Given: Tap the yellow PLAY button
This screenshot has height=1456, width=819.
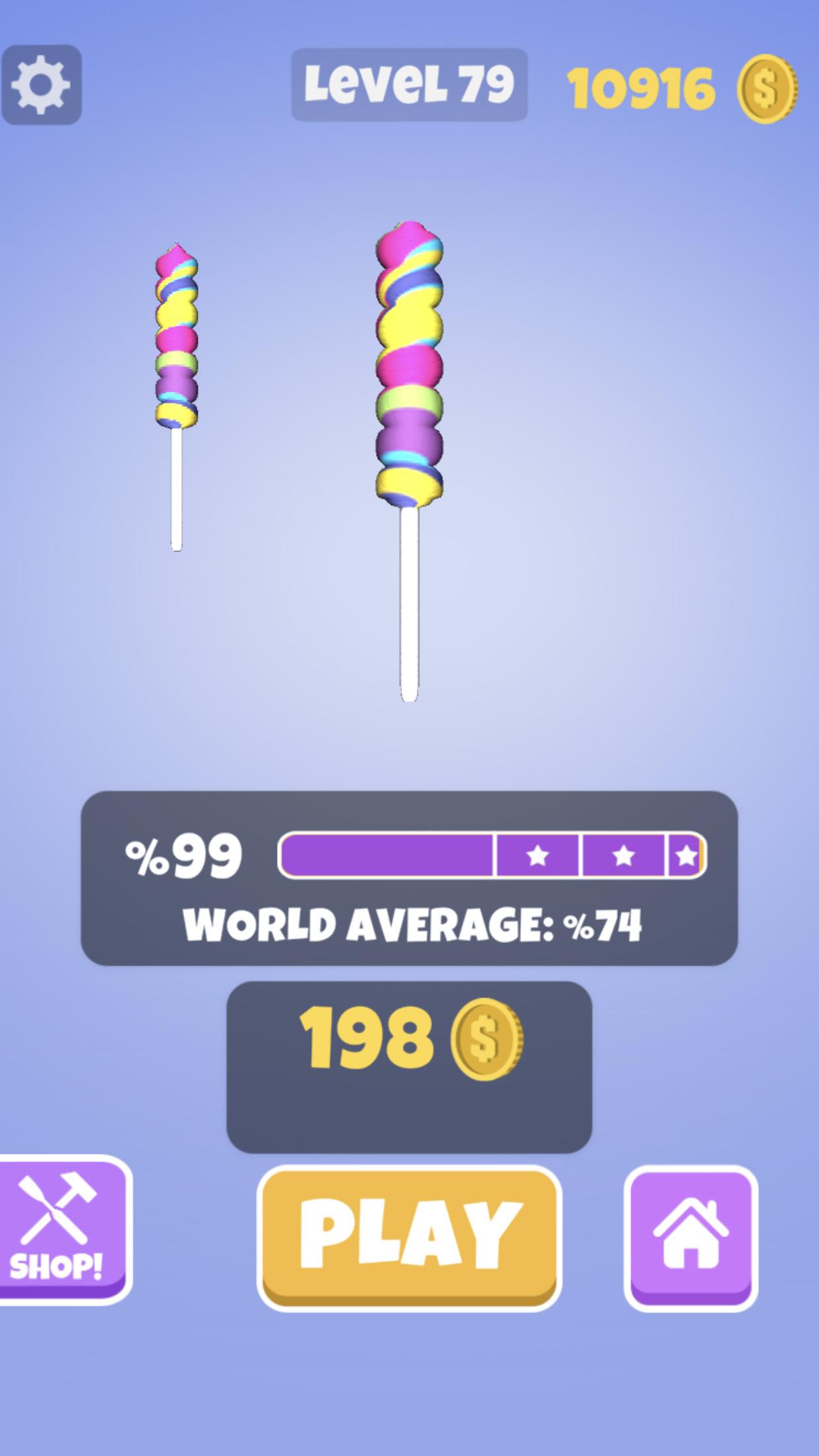Looking at the screenshot, I should [409, 1236].
